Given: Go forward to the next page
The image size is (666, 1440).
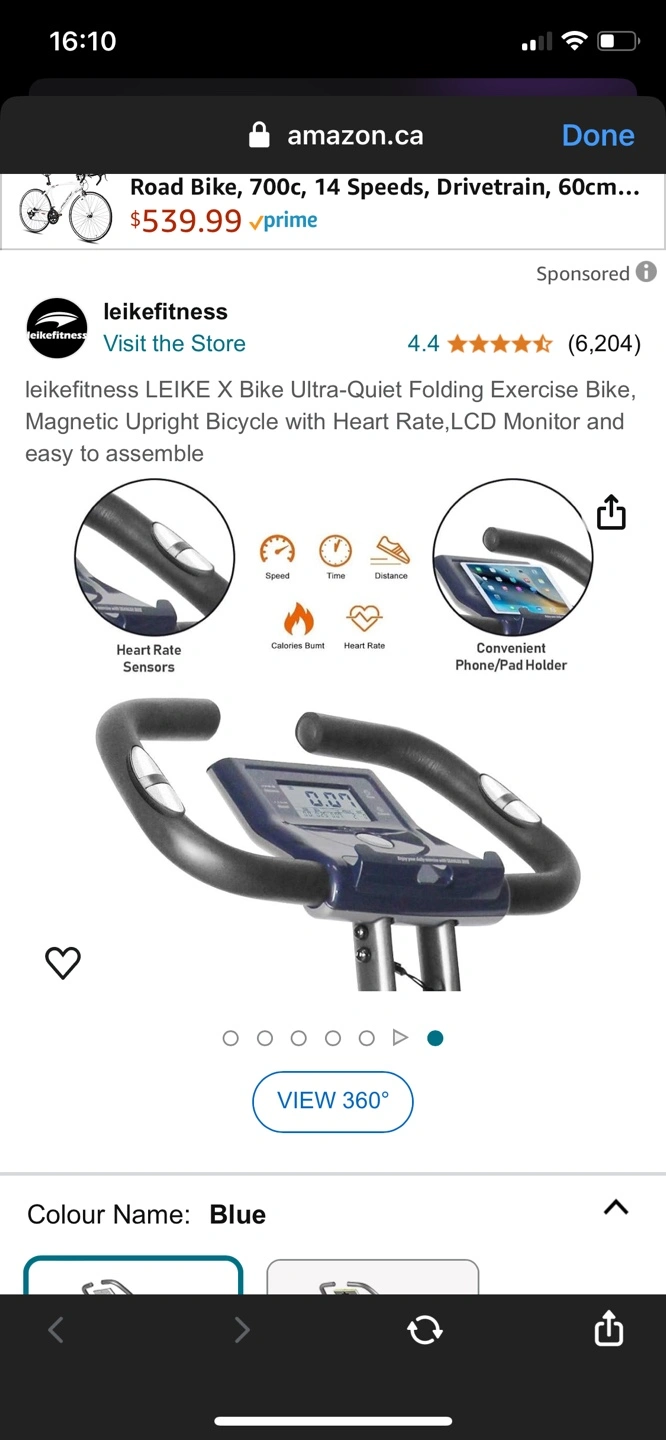Looking at the screenshot, I should [241, 1330].
